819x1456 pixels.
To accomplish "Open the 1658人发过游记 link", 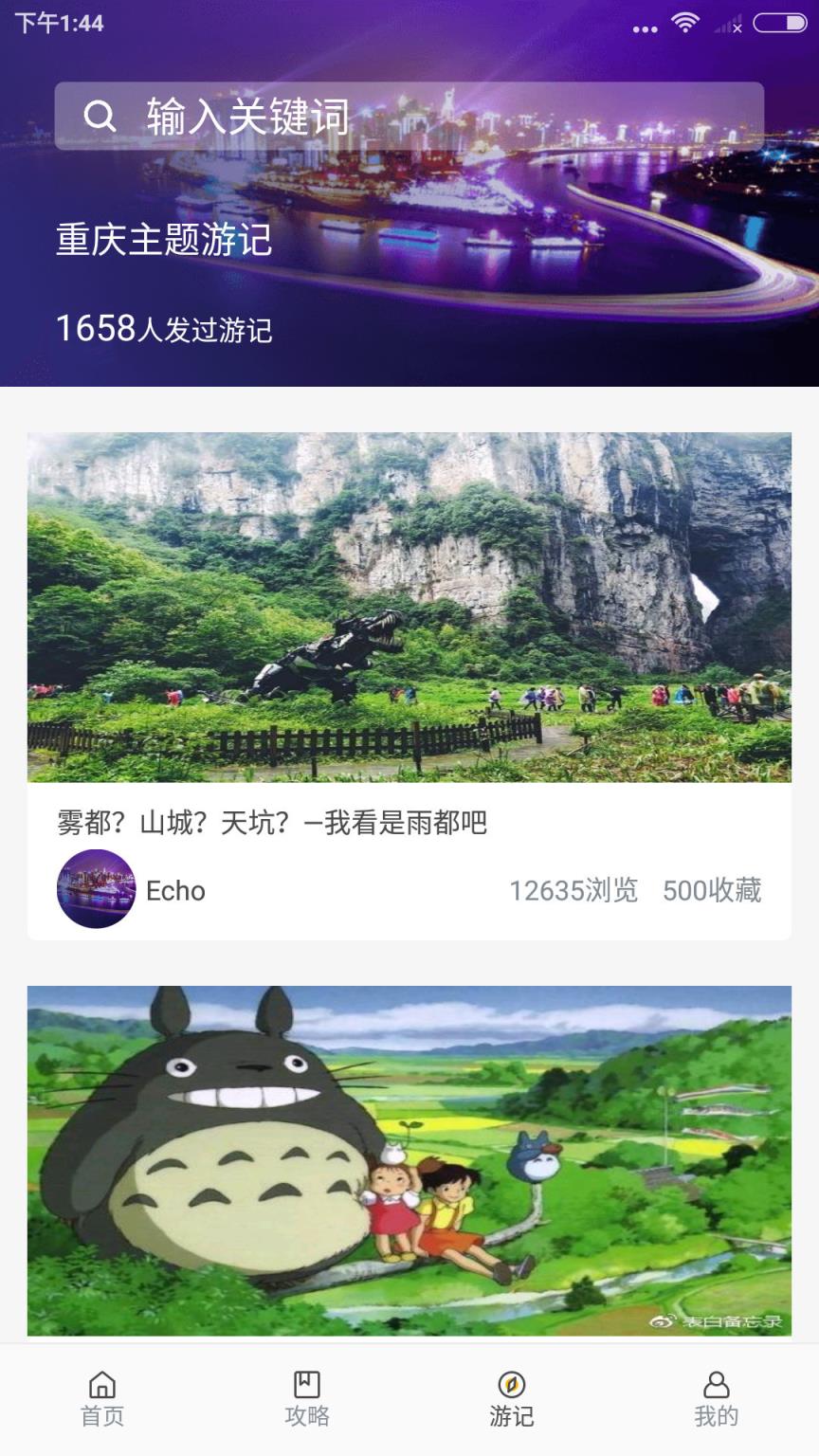I will (164, 331).
